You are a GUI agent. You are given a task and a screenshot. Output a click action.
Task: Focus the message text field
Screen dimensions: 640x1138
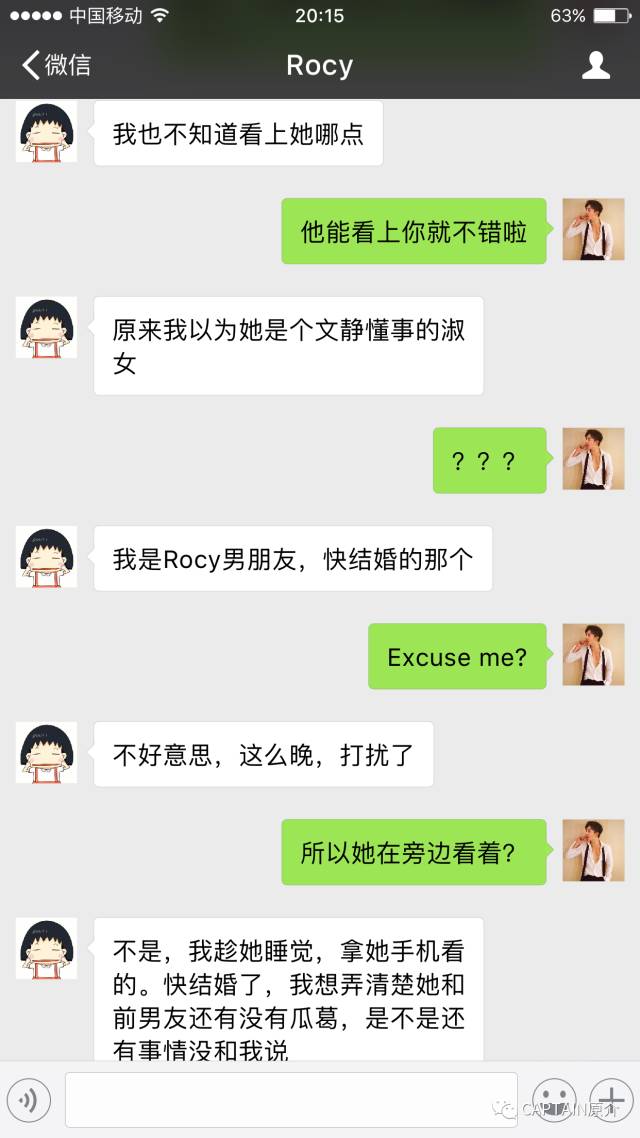tap(291, 1100)
